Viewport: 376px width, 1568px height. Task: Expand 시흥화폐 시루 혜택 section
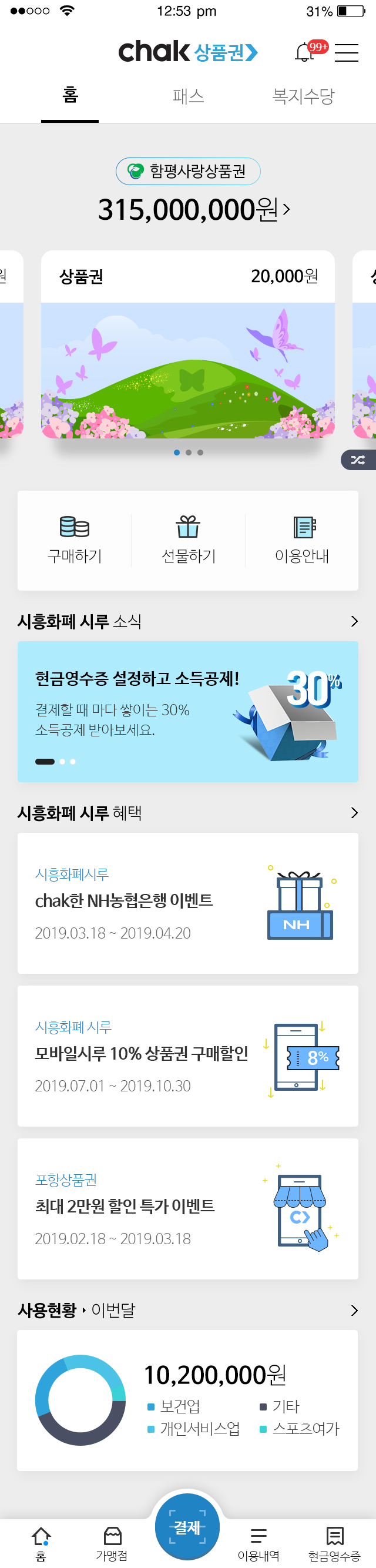point(354,813)
